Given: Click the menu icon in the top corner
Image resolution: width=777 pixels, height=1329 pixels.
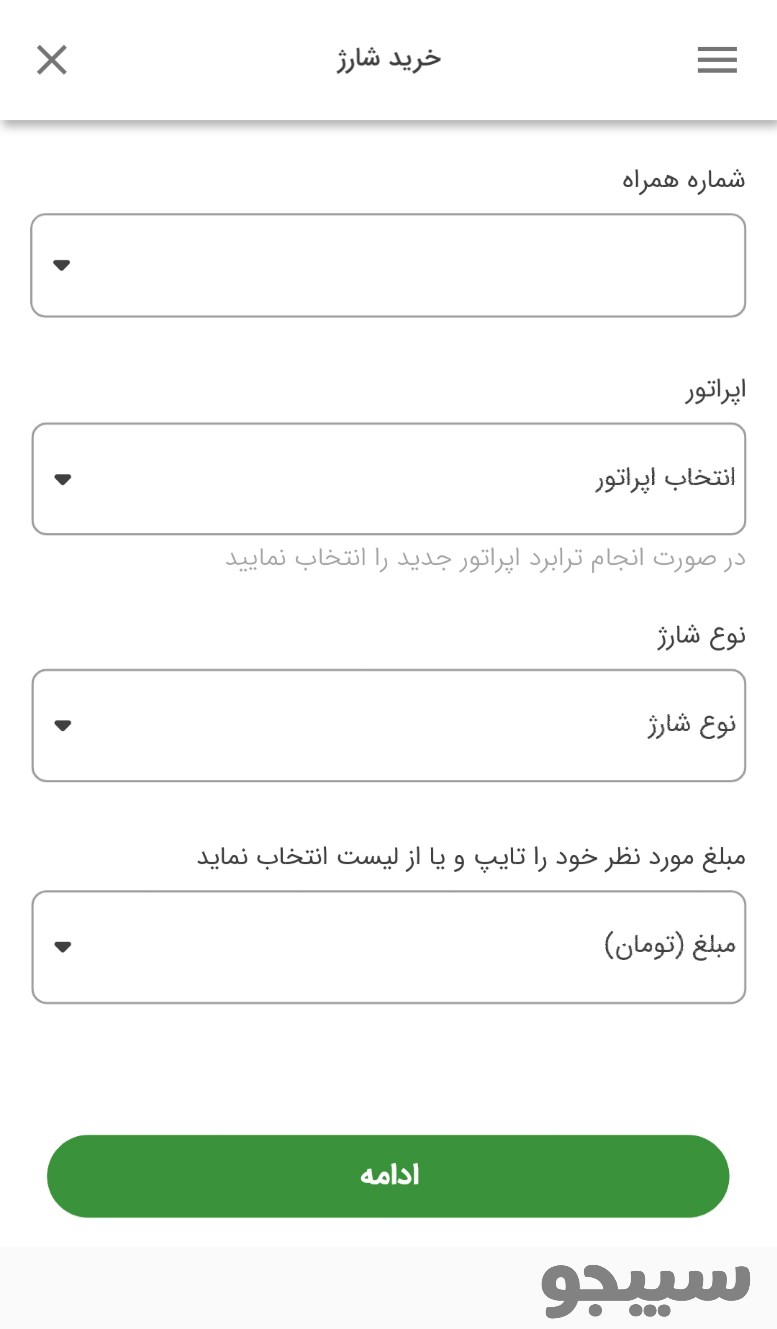Looking at the screenshot, I should 717,60.
